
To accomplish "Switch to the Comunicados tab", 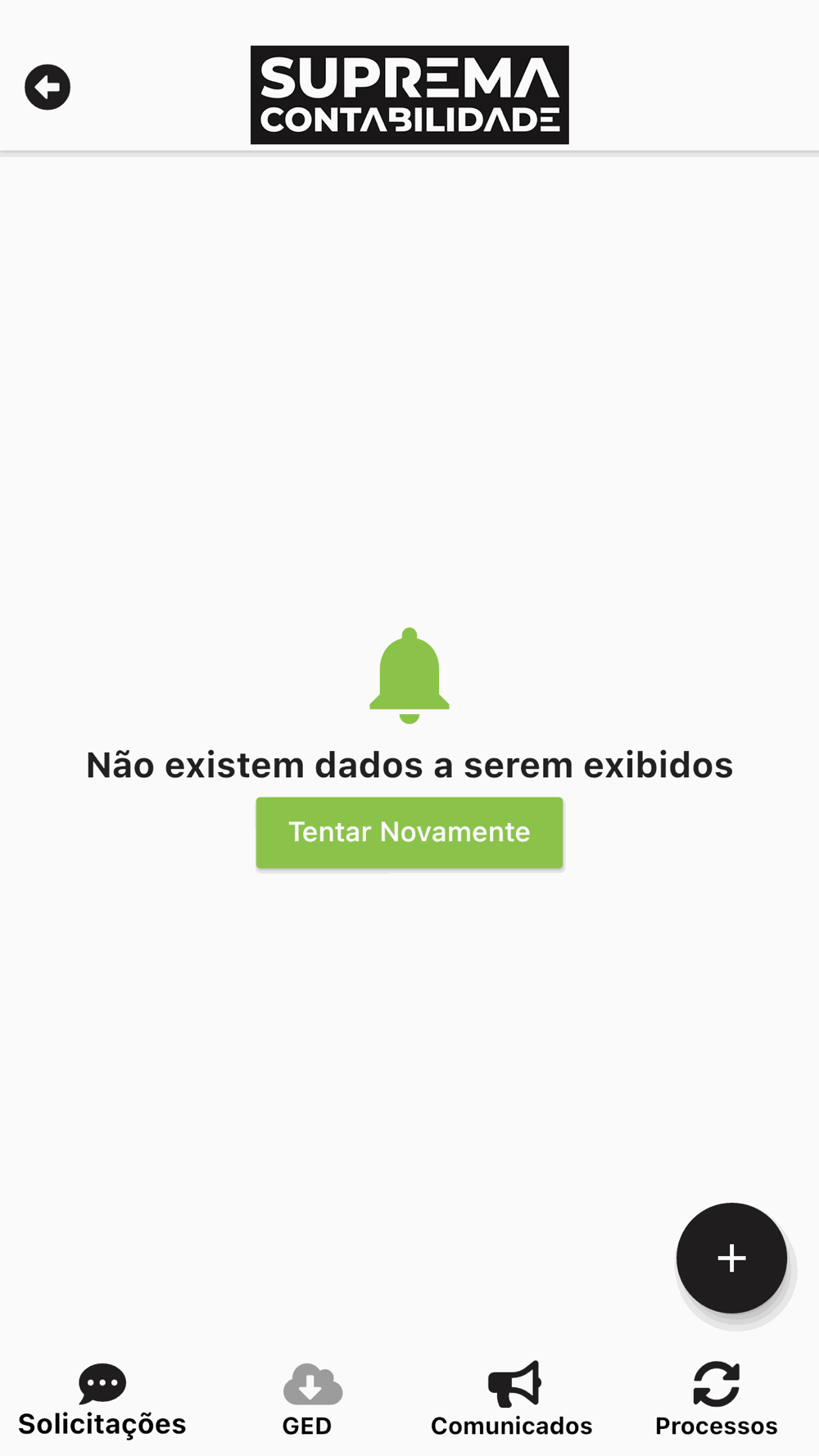I will click(x=512, y=1400).
